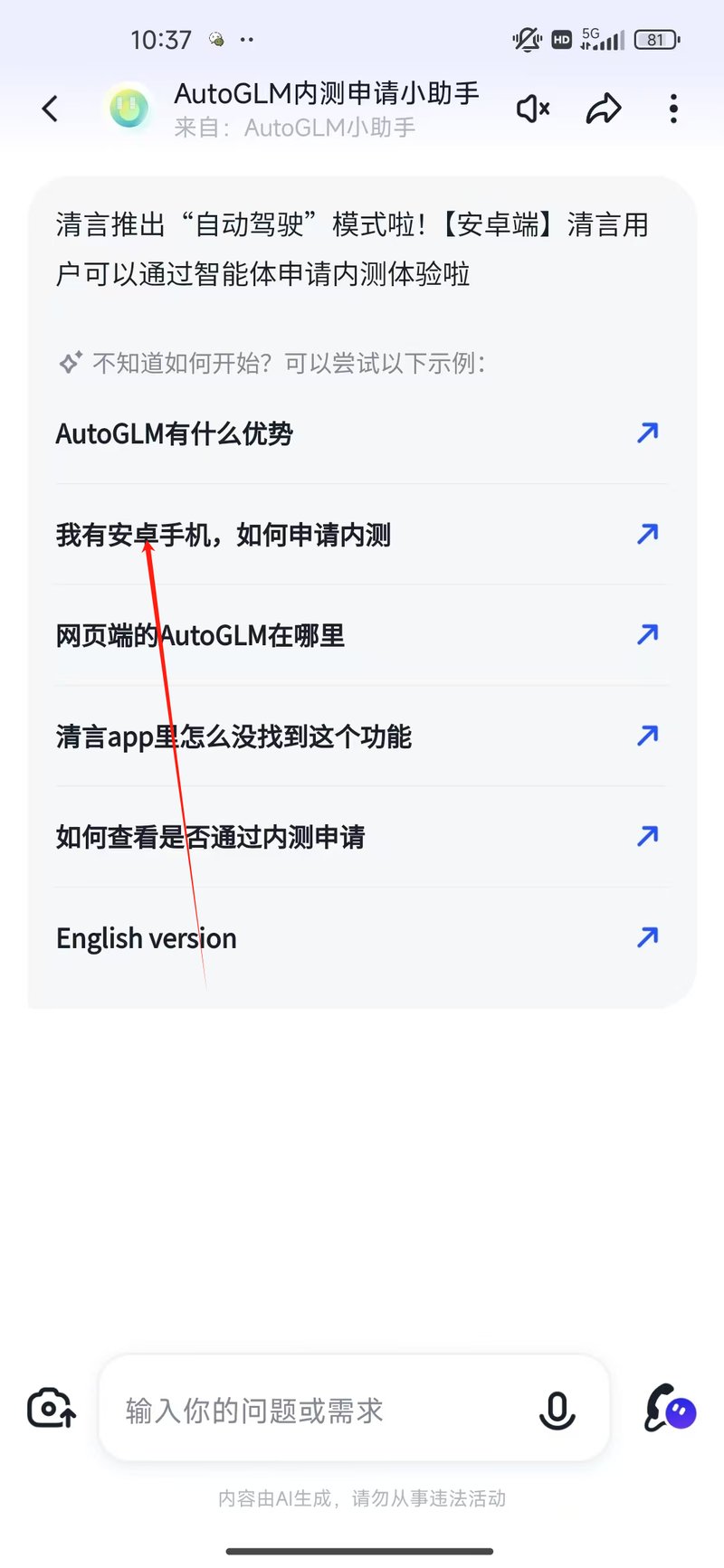
Task: Open the three-dot overflow menu
Action: coord(673,109)
